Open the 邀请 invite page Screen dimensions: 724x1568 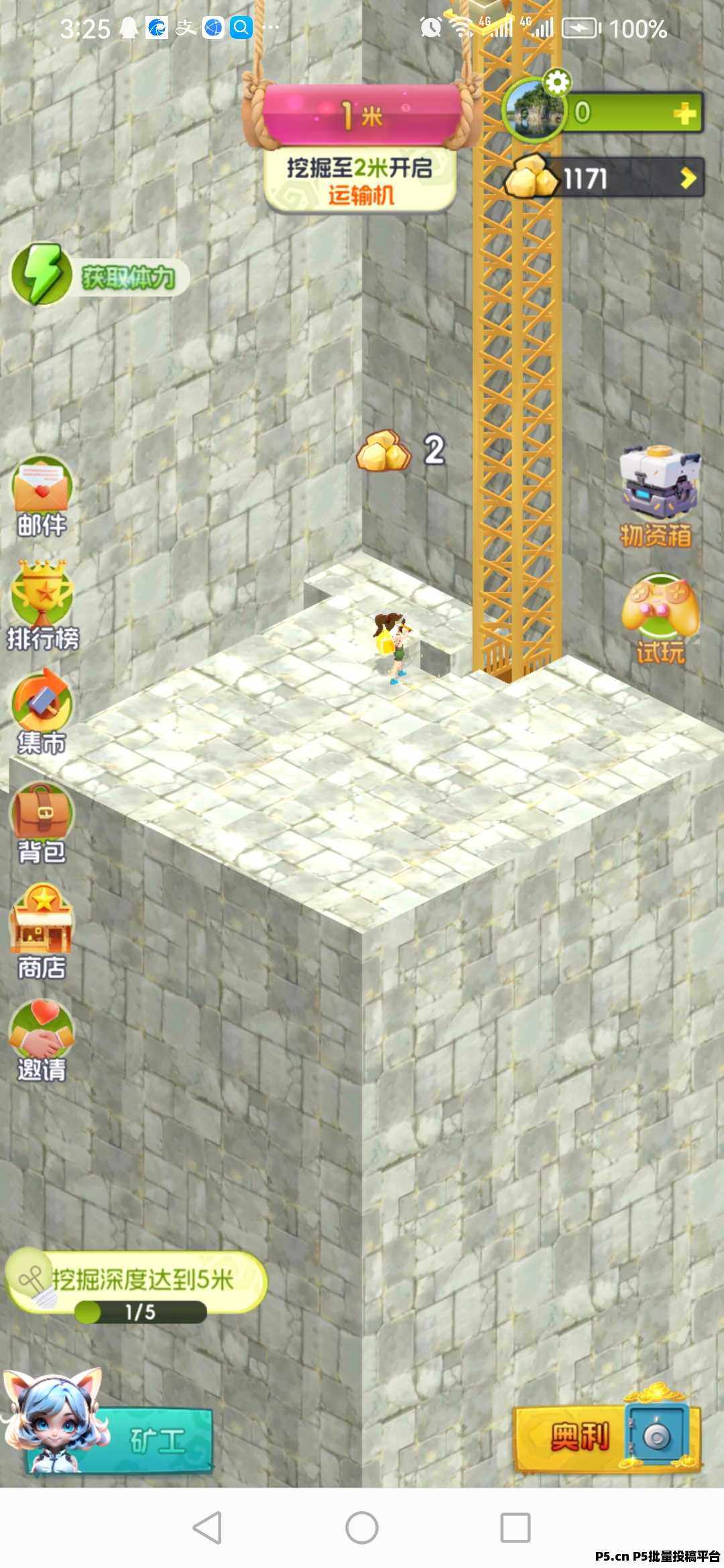[42, 1040]
